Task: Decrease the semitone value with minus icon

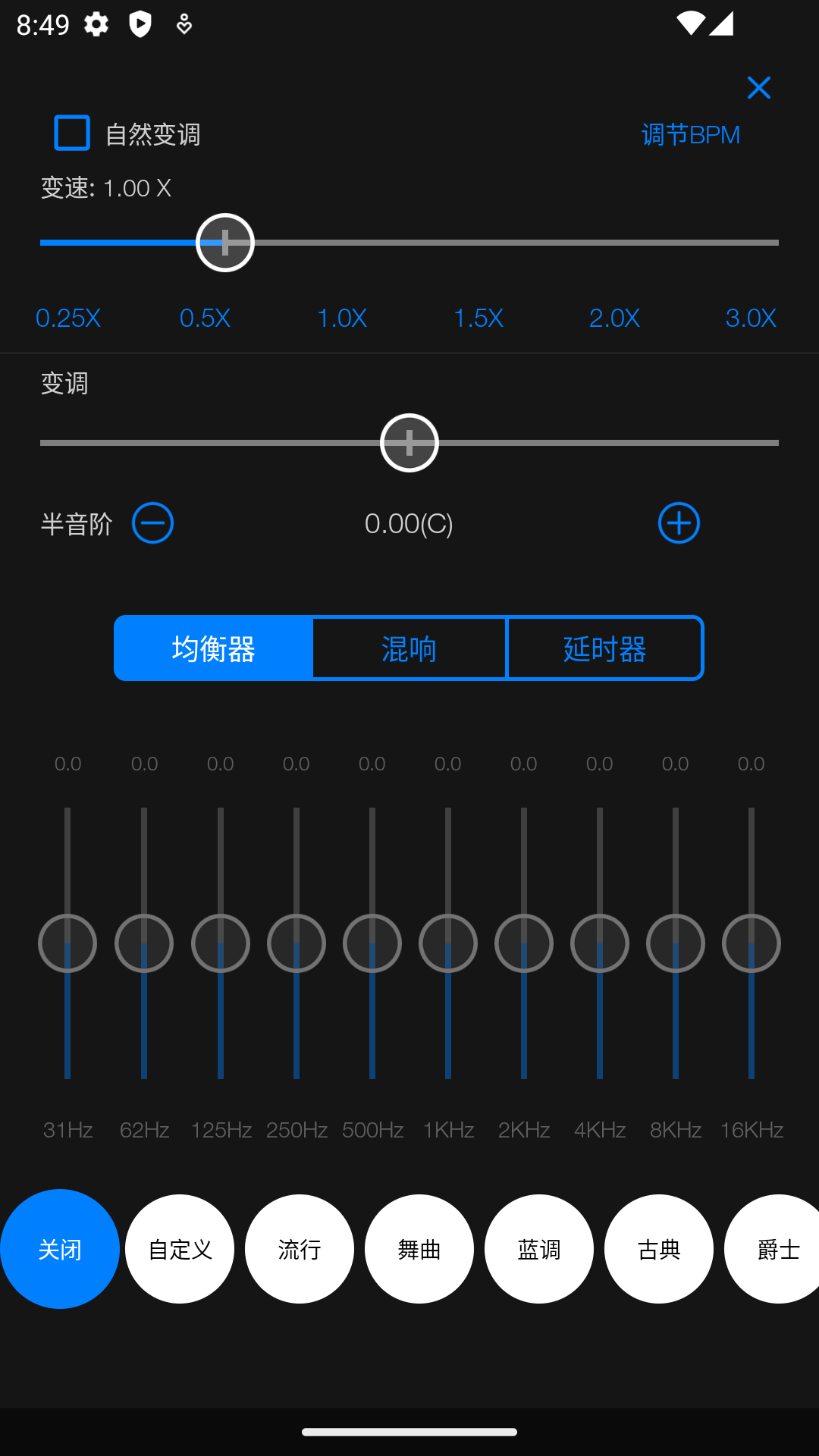Action: [152, 522]
